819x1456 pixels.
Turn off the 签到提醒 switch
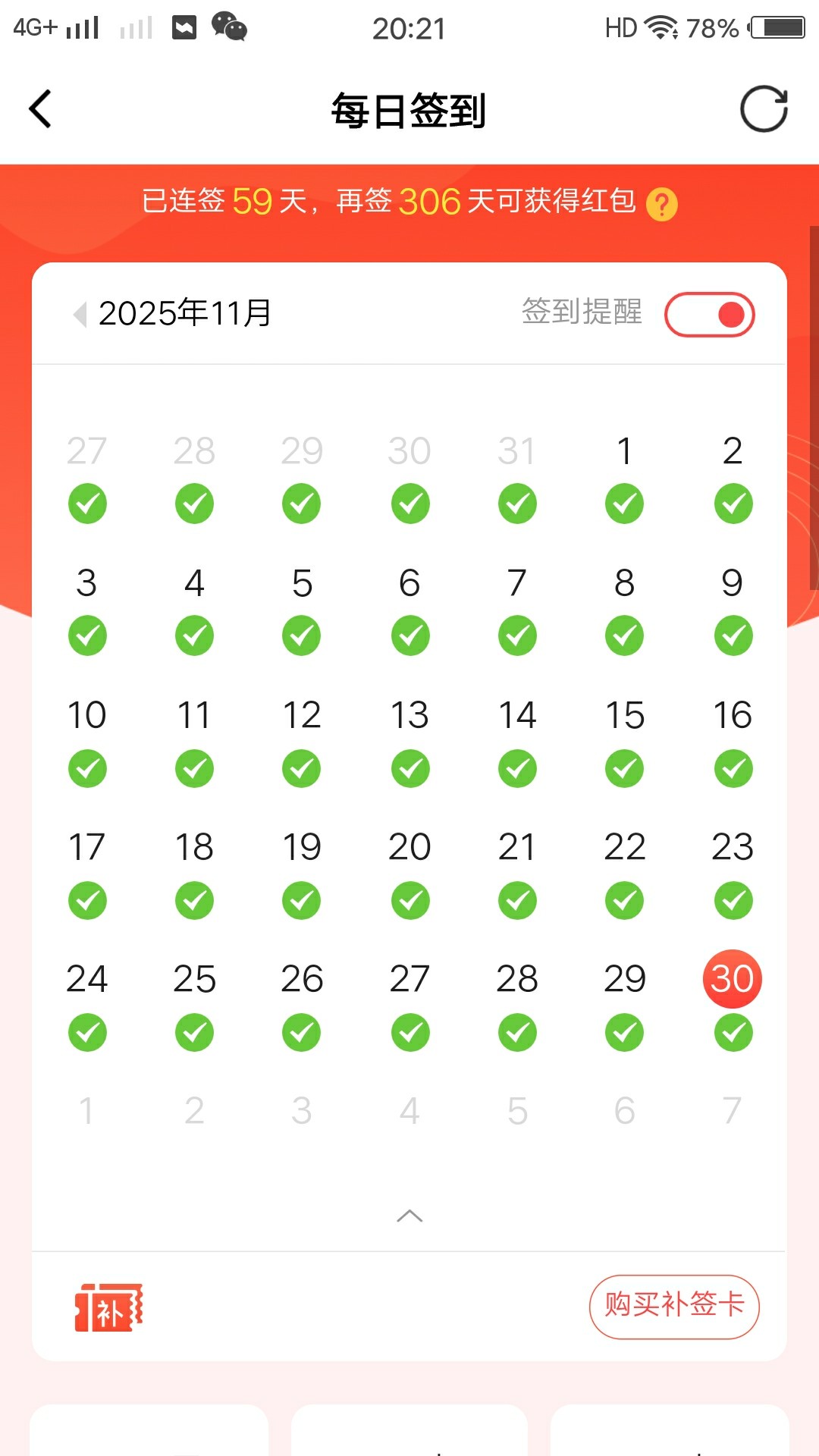(709, 315)
